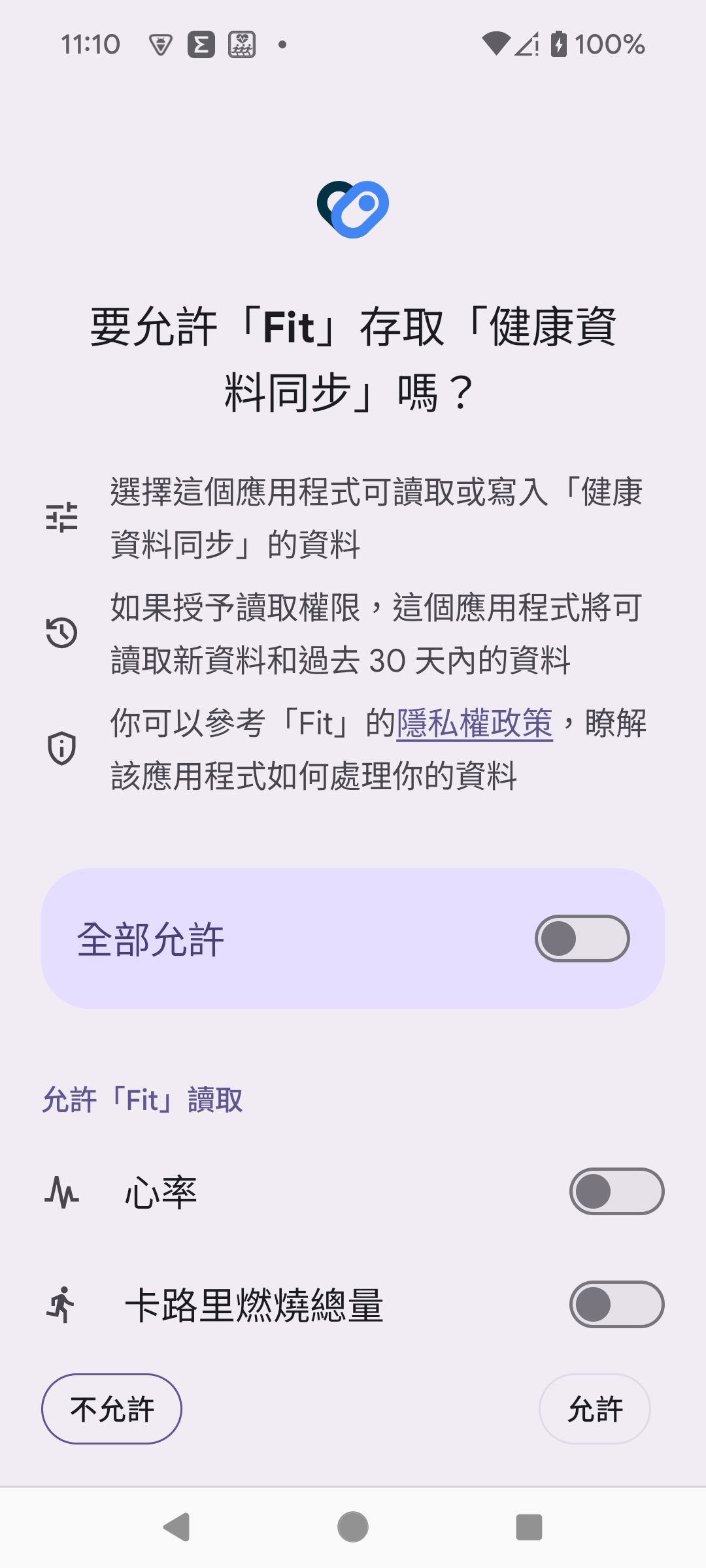Enable the 卡路里燃燒總量 toggle
Screen dimensions: 706x1568
(616, 1304)
